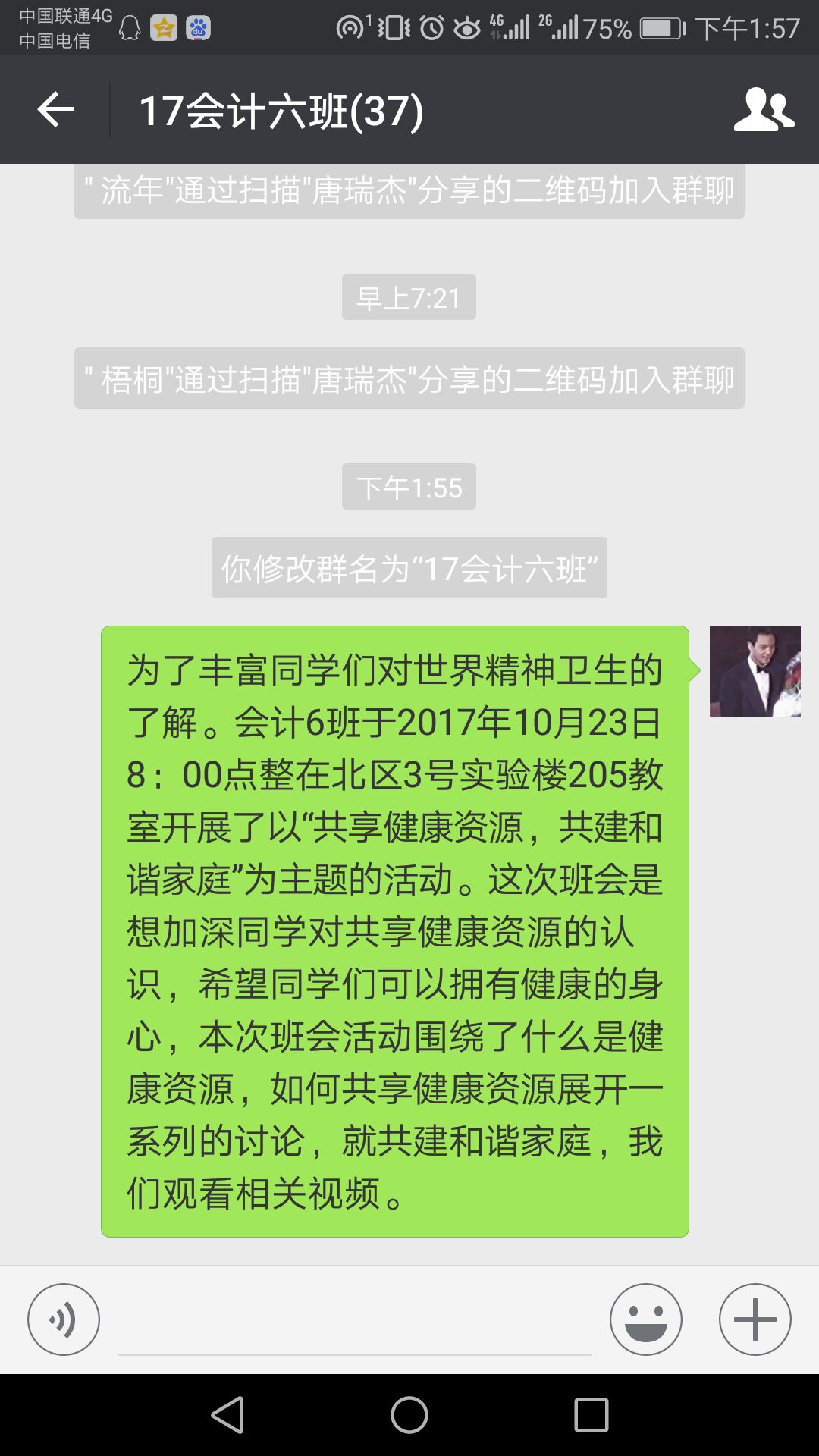This screenshot has width=819, height=1456.
Task: Switch to voice message input
Action: [x=64, y=1319]
